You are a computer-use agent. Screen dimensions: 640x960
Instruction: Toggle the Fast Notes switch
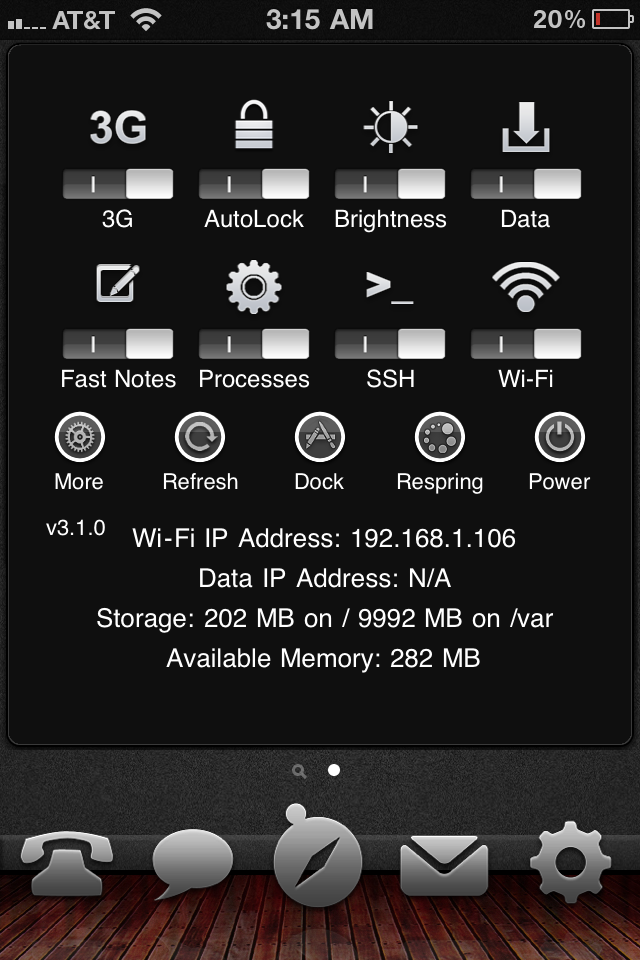(x=118, y=344)
